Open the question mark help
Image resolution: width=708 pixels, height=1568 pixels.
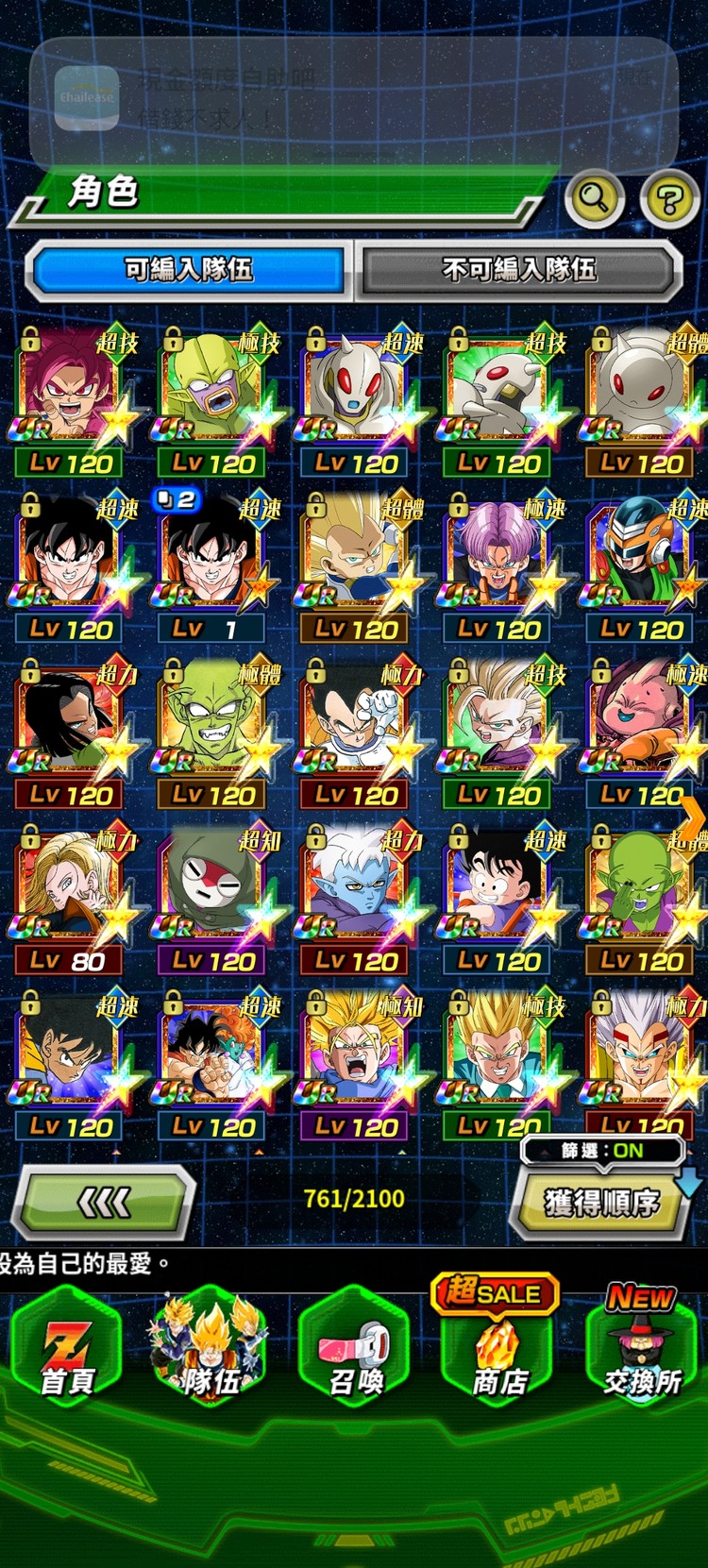[668, 198]
